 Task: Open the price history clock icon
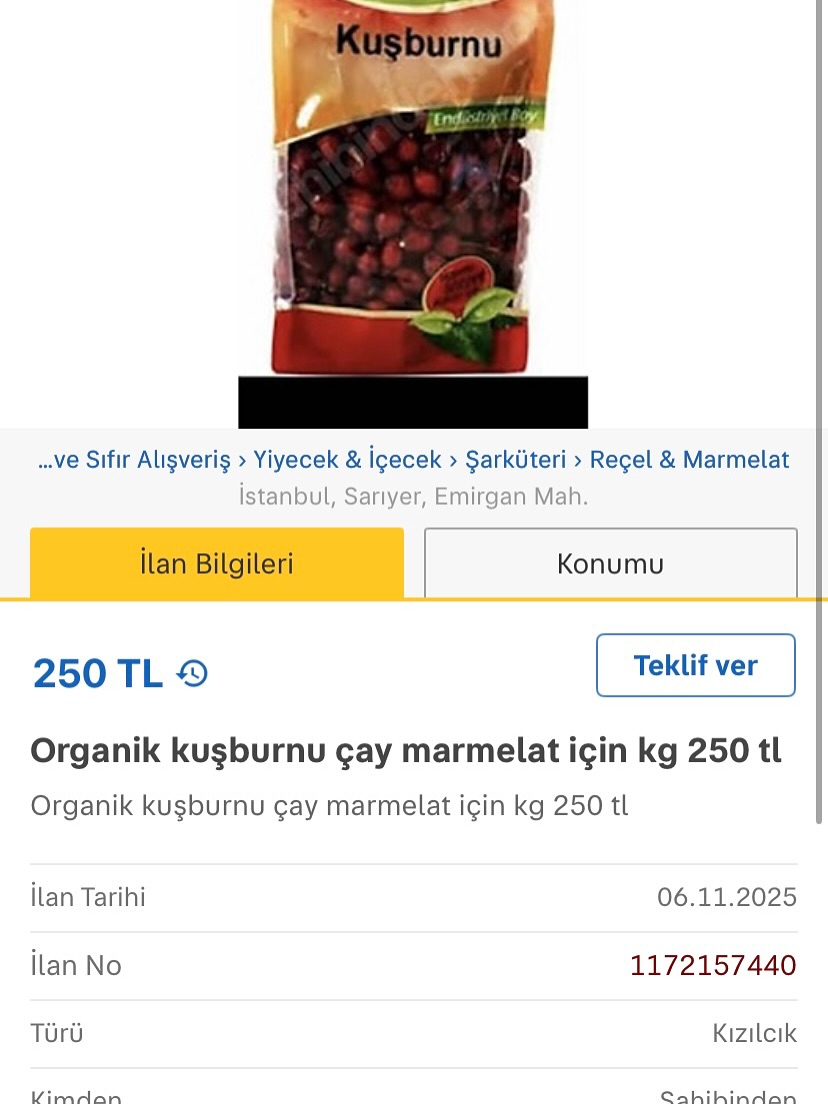(190, 673)
